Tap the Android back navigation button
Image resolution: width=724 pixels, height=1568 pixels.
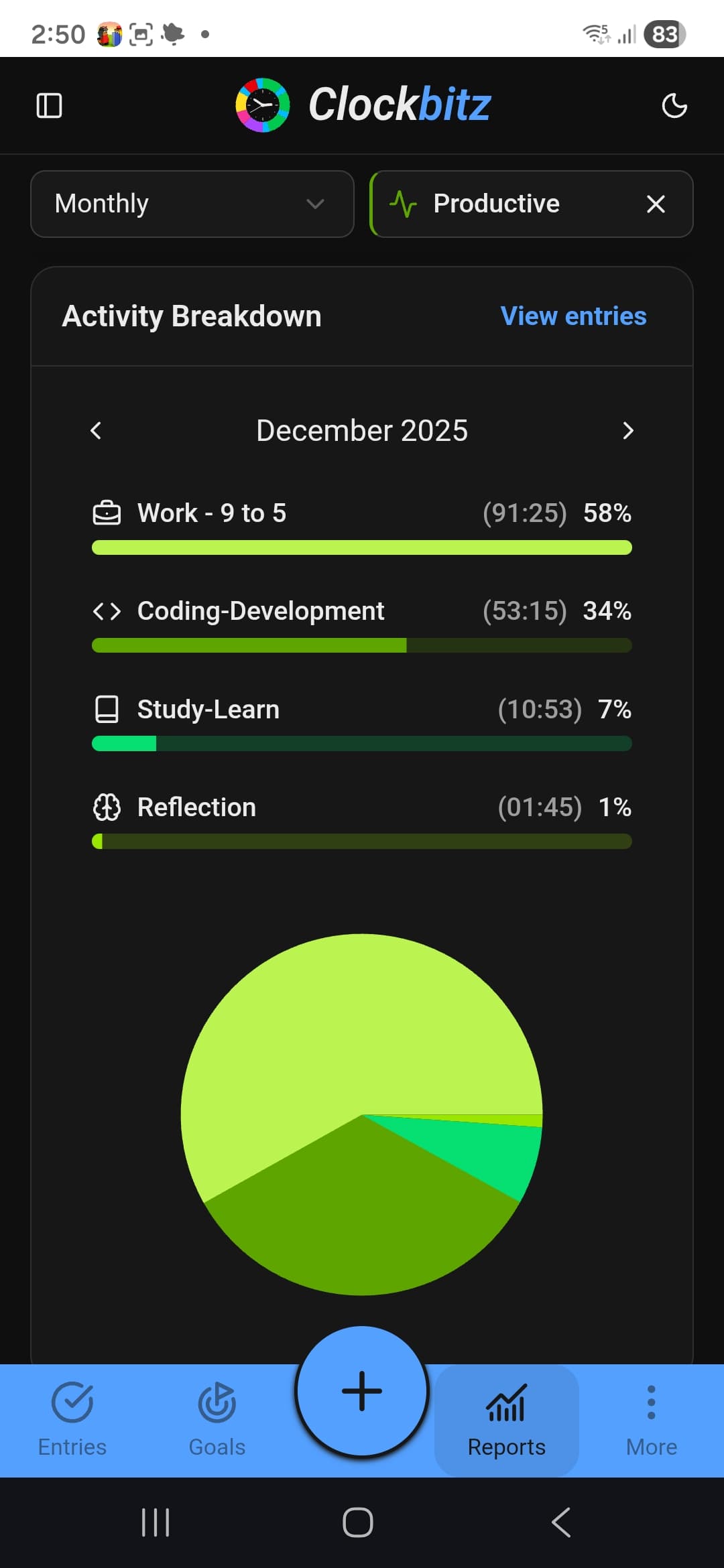pyautogui.click(x=560, y=1521)
